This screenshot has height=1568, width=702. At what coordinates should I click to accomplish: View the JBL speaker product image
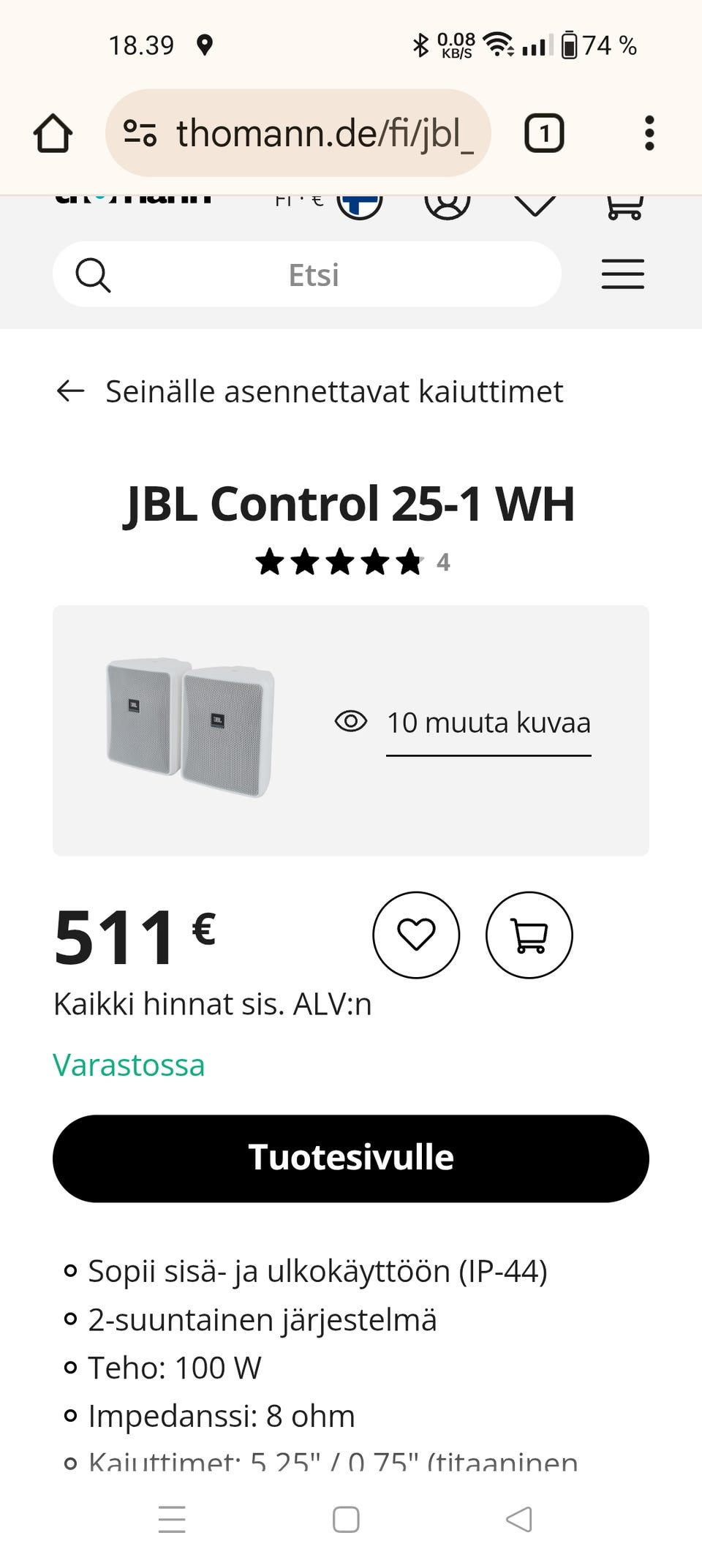pos(190,728)
